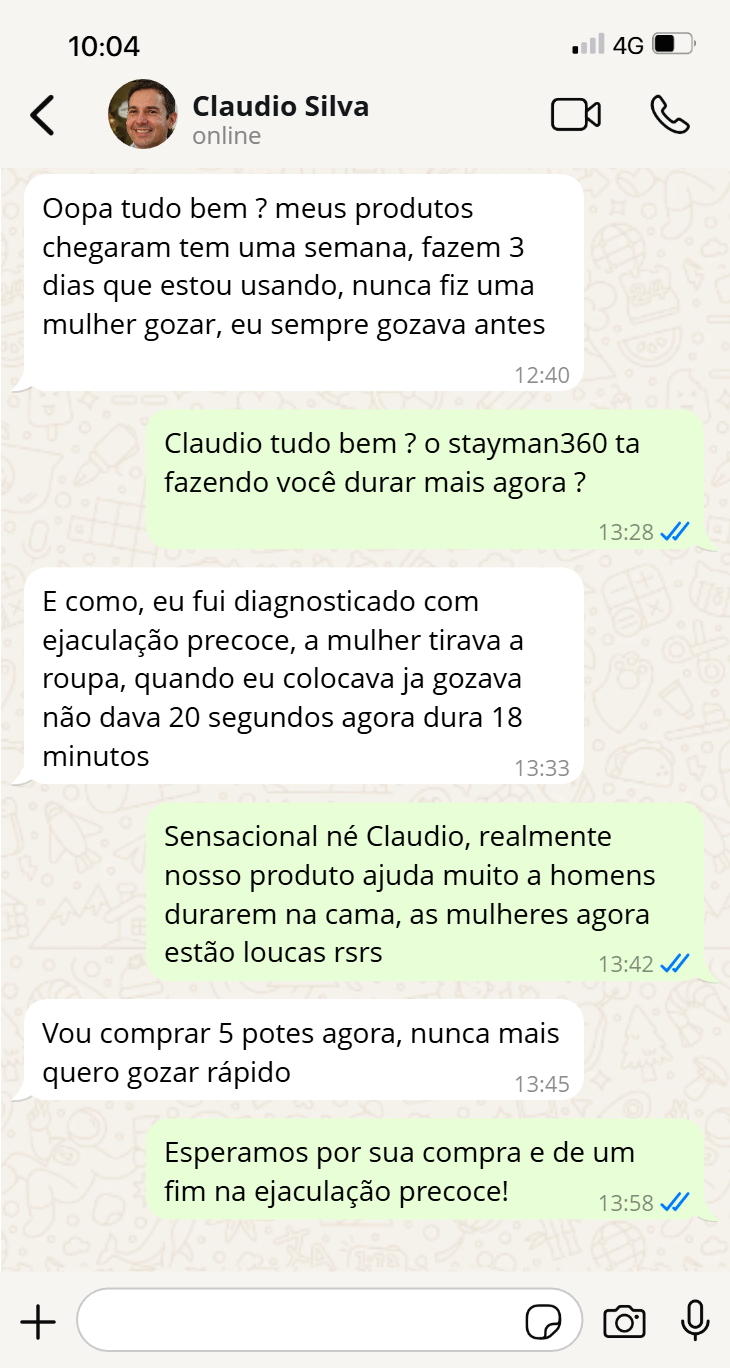The image size is (730, 1368).
Task: Tap the plus attachment button
Action: click(38, 1322)
